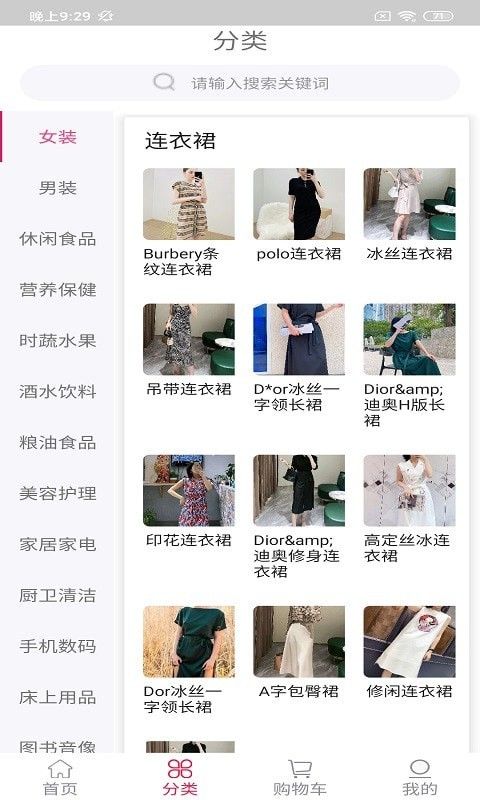Open 酒水饮料 category
Viewport: 480px width, 800px height.
[58, 392]
